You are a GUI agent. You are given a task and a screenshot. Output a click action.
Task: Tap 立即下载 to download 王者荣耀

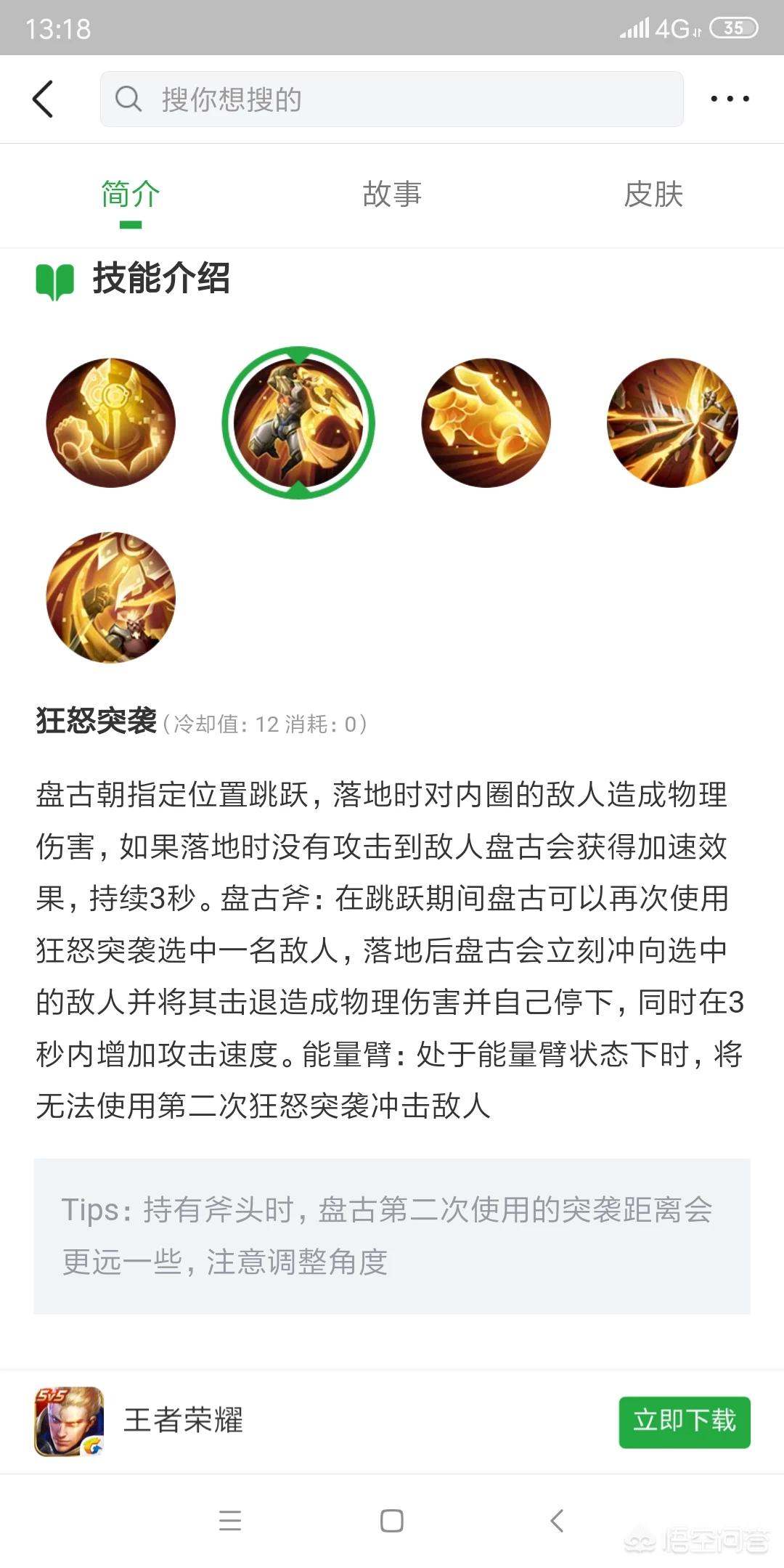[684, 1421]
